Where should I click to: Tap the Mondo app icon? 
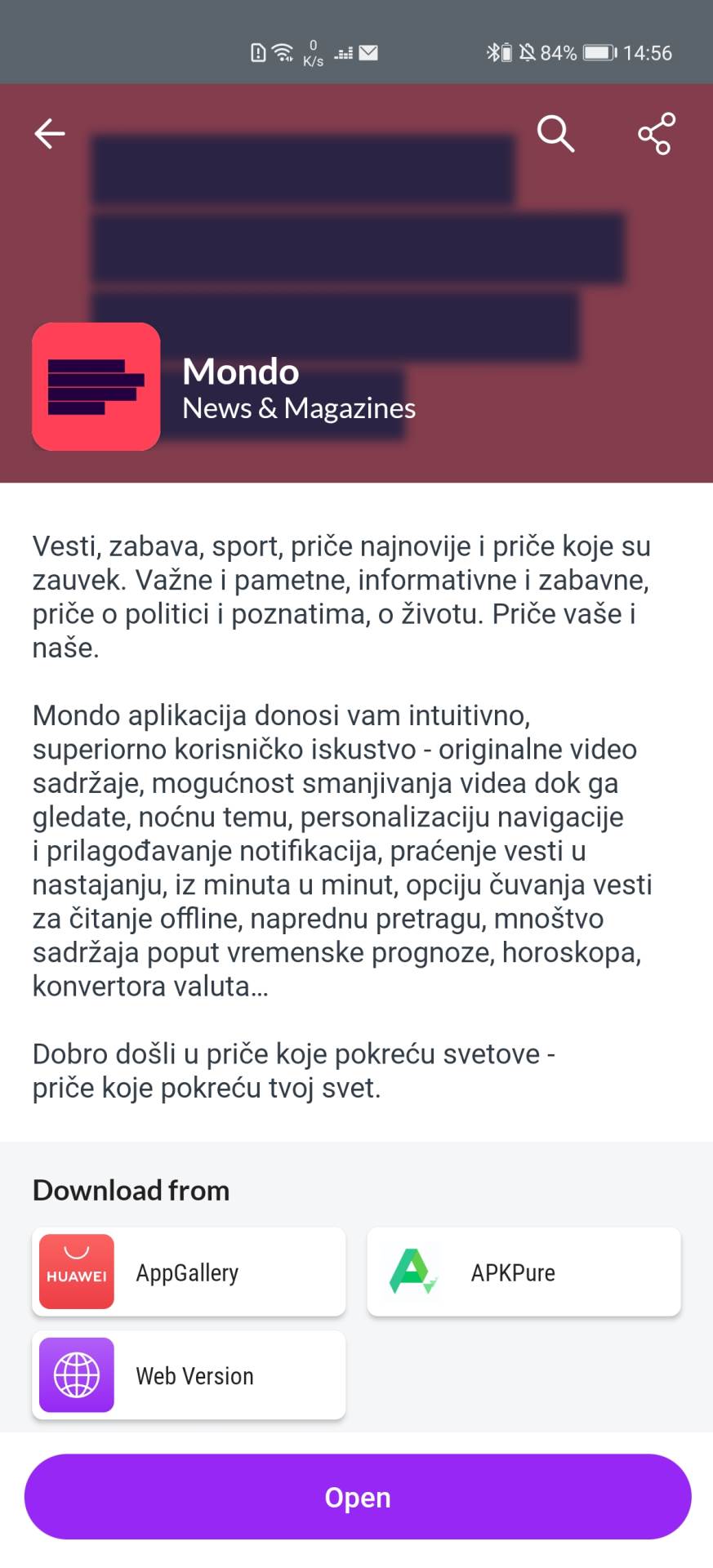coord(96,386)
